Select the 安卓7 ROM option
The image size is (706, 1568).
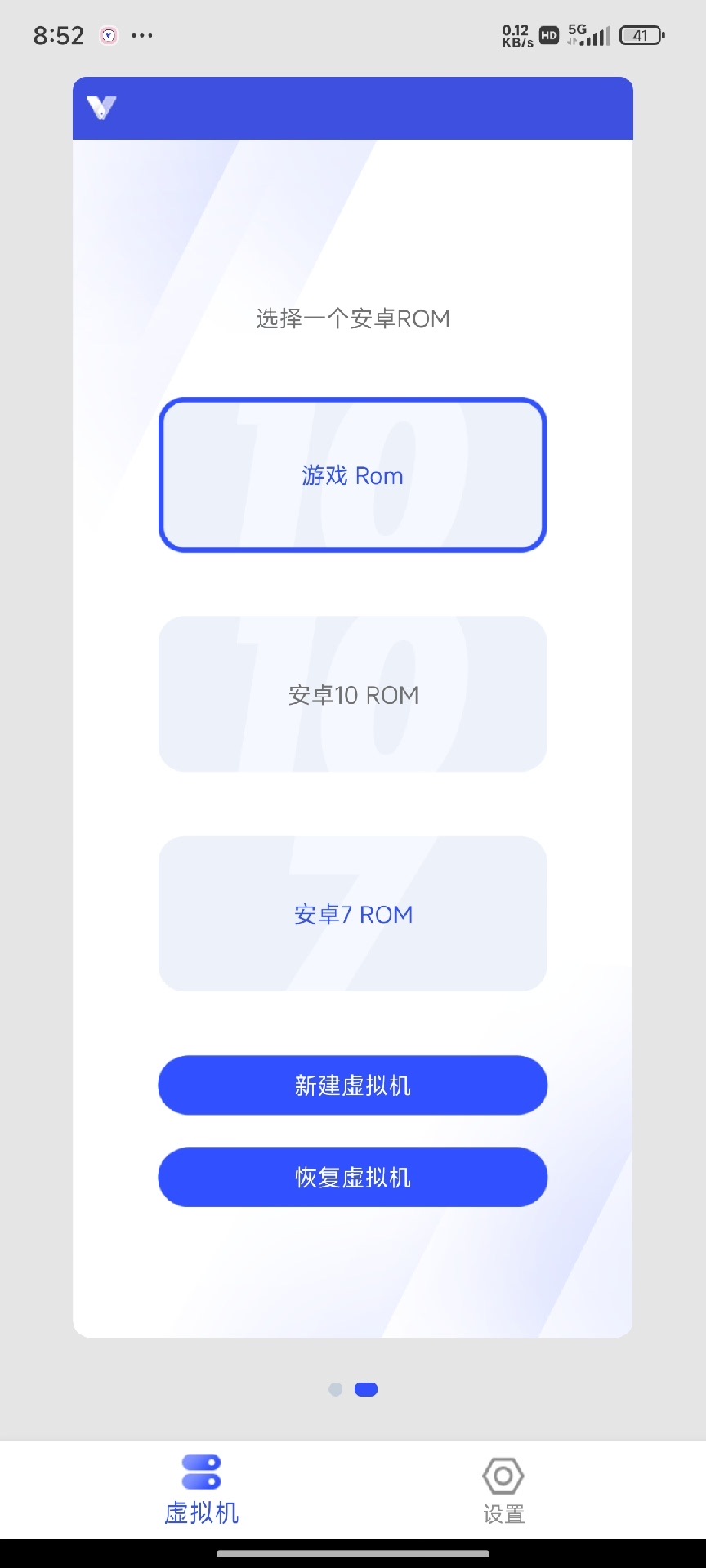(x=352, y=914)
